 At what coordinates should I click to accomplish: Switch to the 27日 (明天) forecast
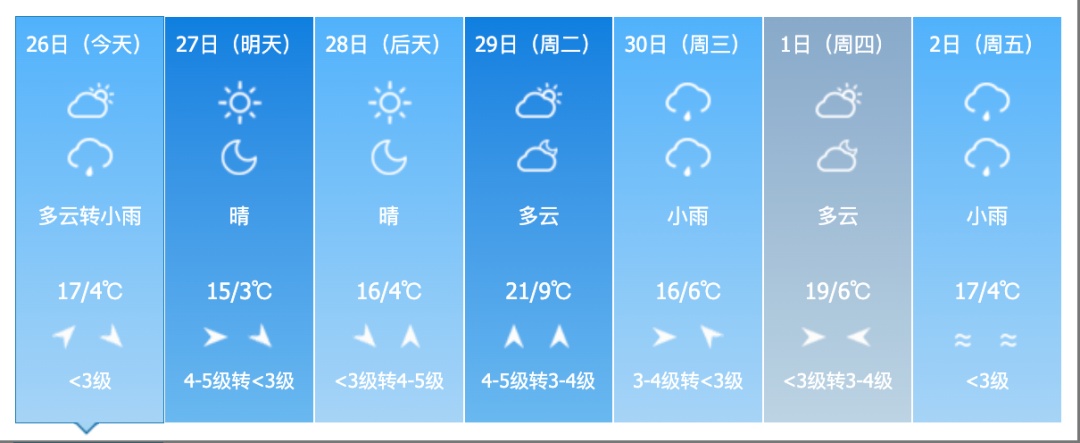coord(239,220)
